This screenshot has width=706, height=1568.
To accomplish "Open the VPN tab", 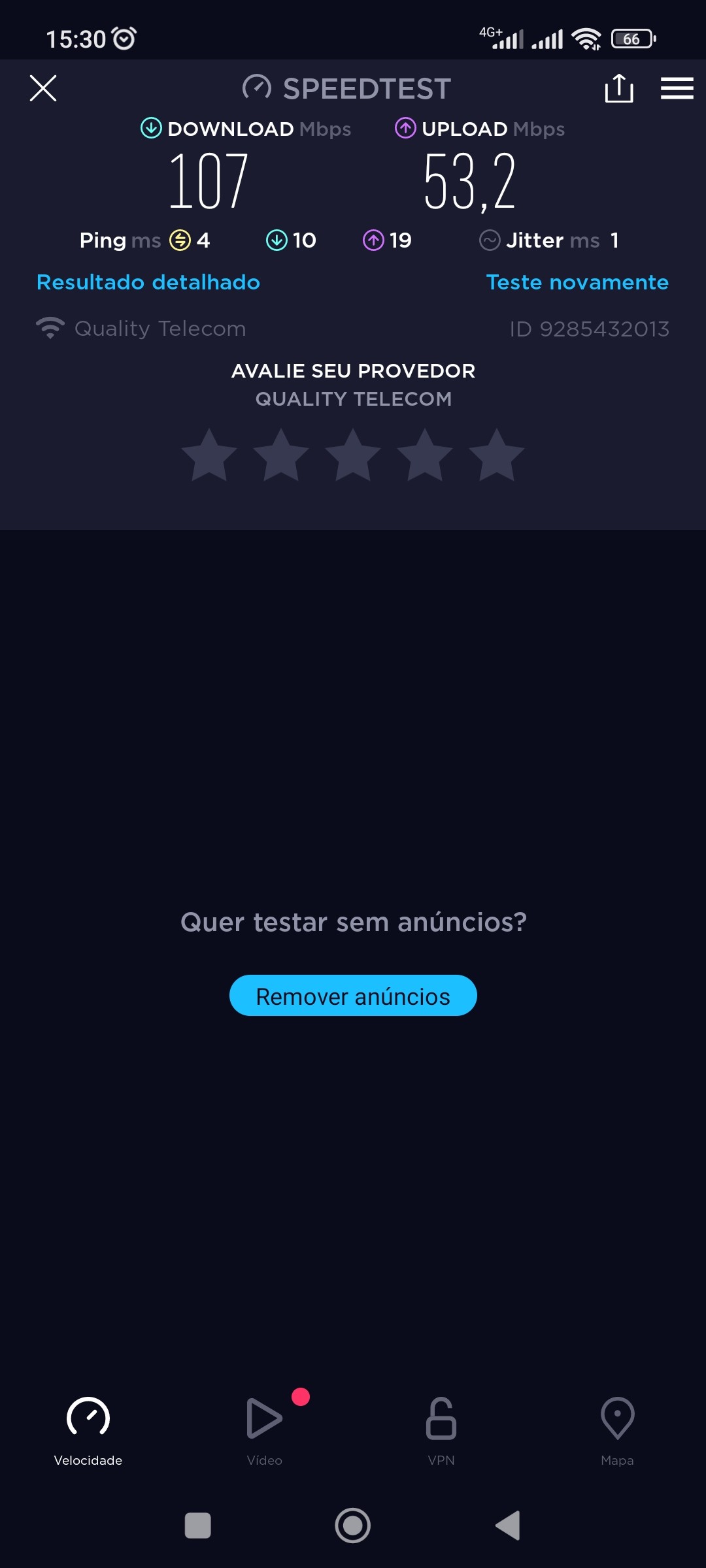I will (441, 1431).
